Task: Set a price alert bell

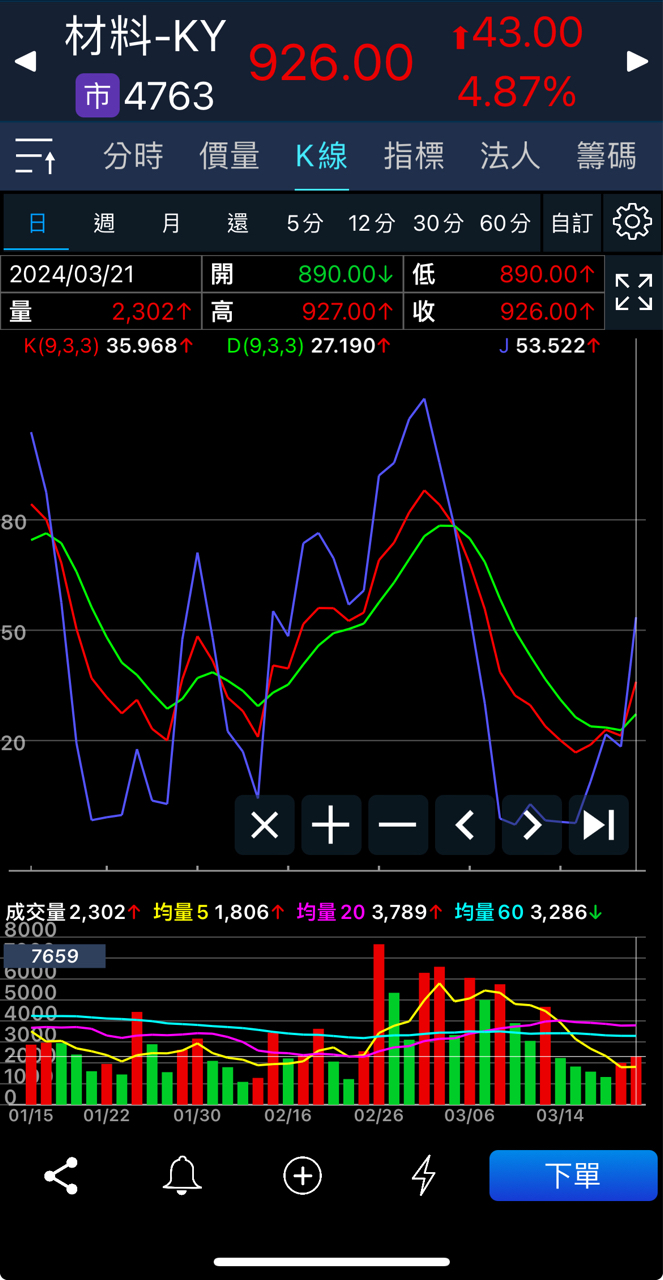Action: click(x=182, y=1176)
